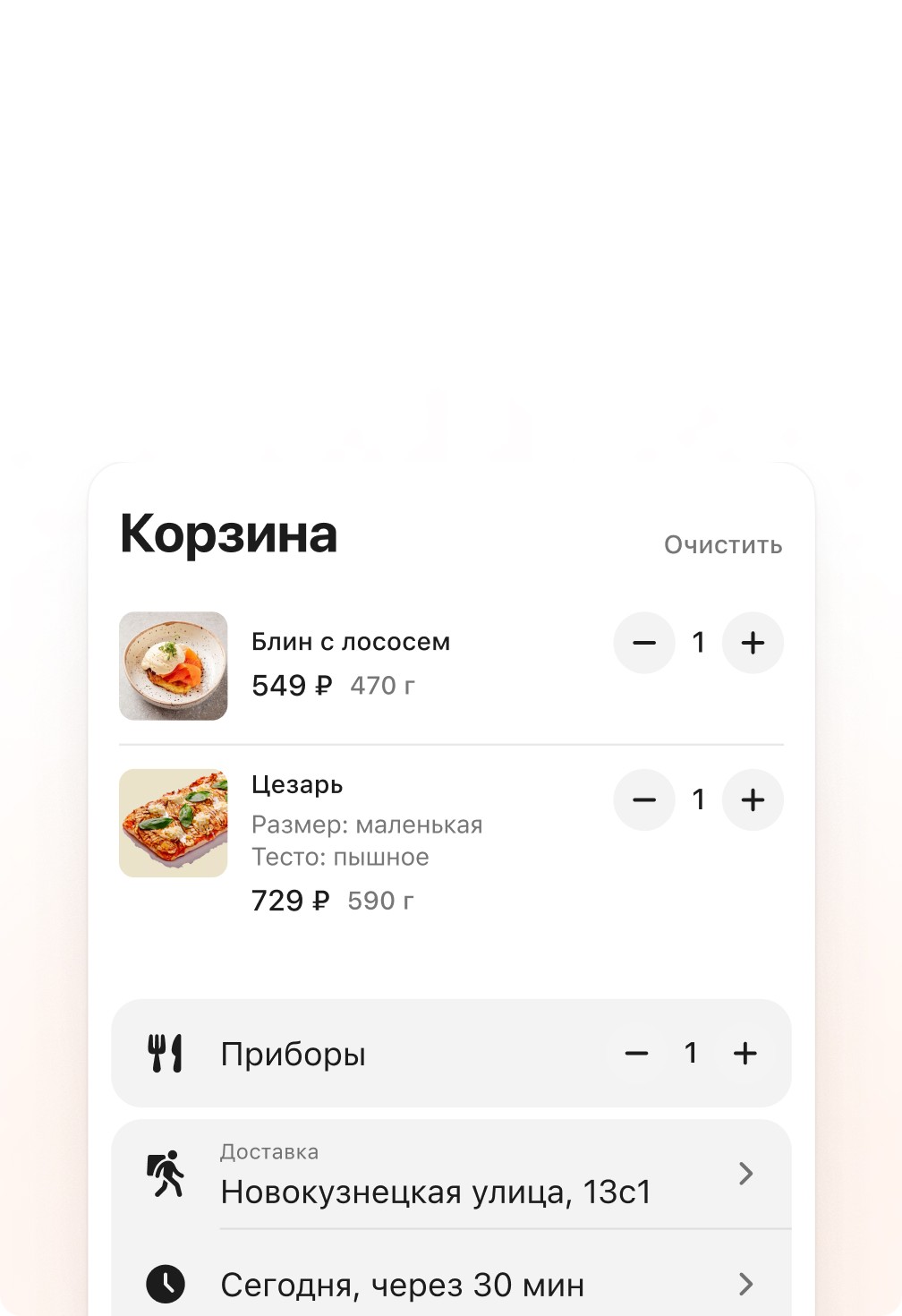The width and height of the screenshot is (902, 1316).
Task: Increase the number of Приборы
Action: point(745,1054)
